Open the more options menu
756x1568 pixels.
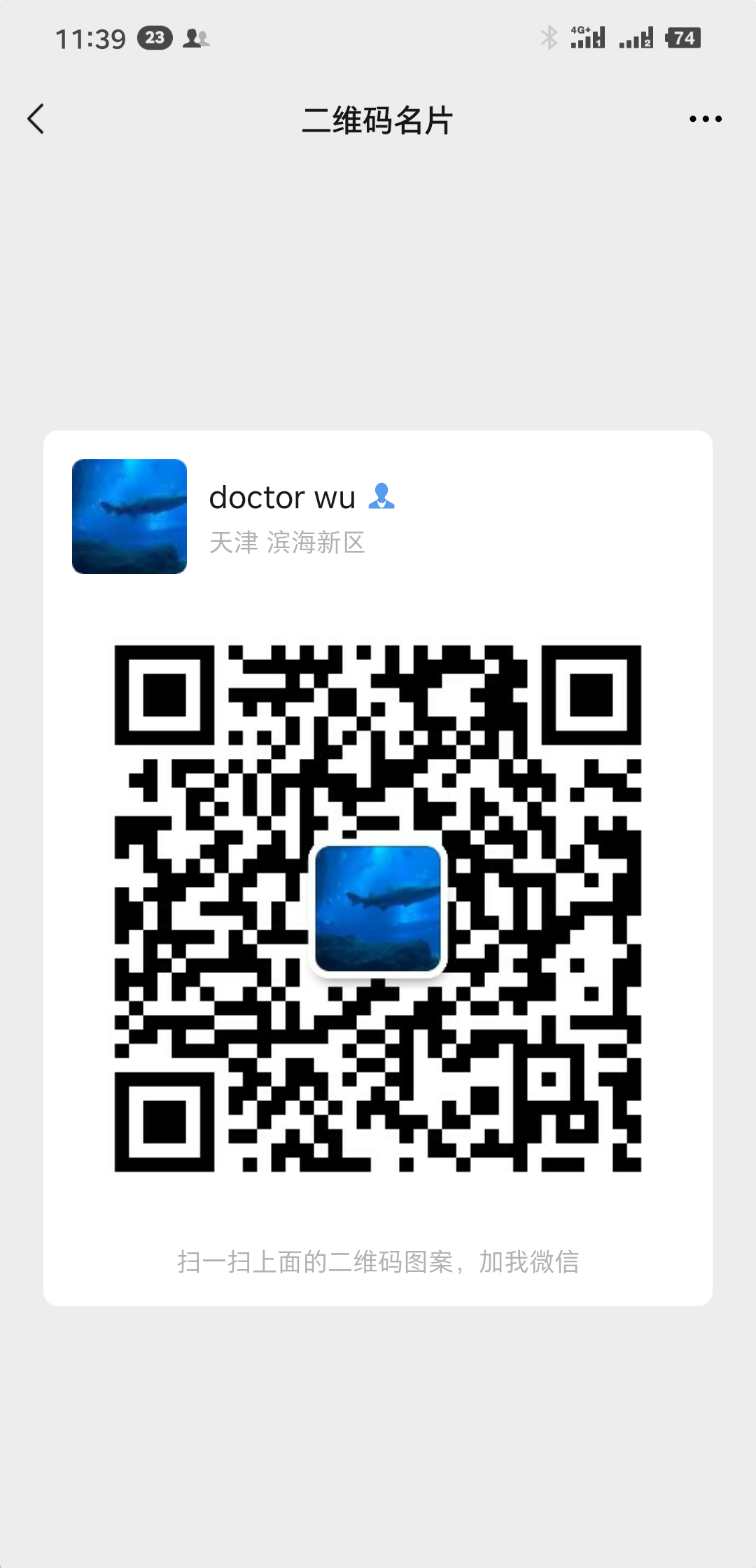[x=704, y=119]
